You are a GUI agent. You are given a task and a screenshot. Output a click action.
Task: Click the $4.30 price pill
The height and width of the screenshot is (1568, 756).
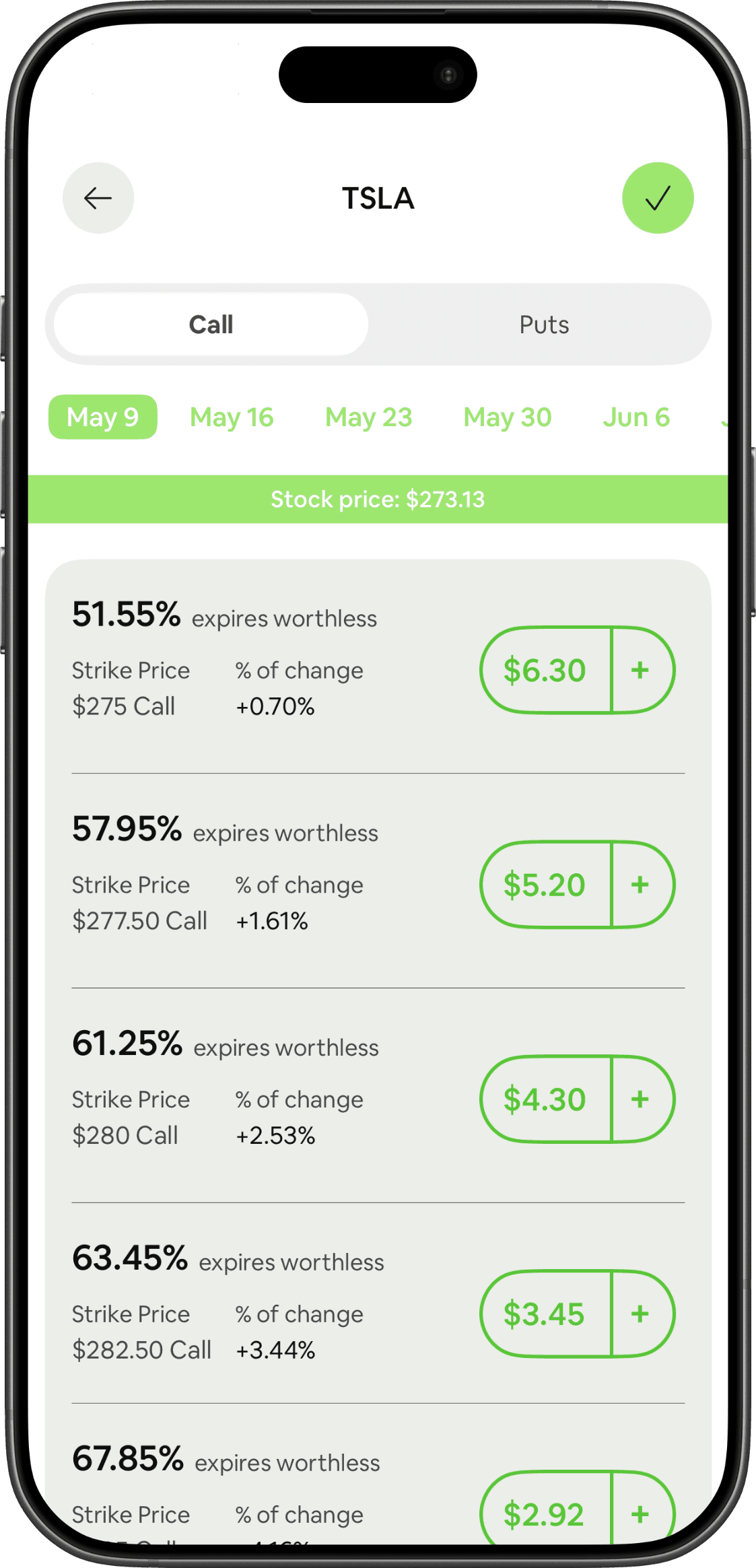click(545, 1099)
